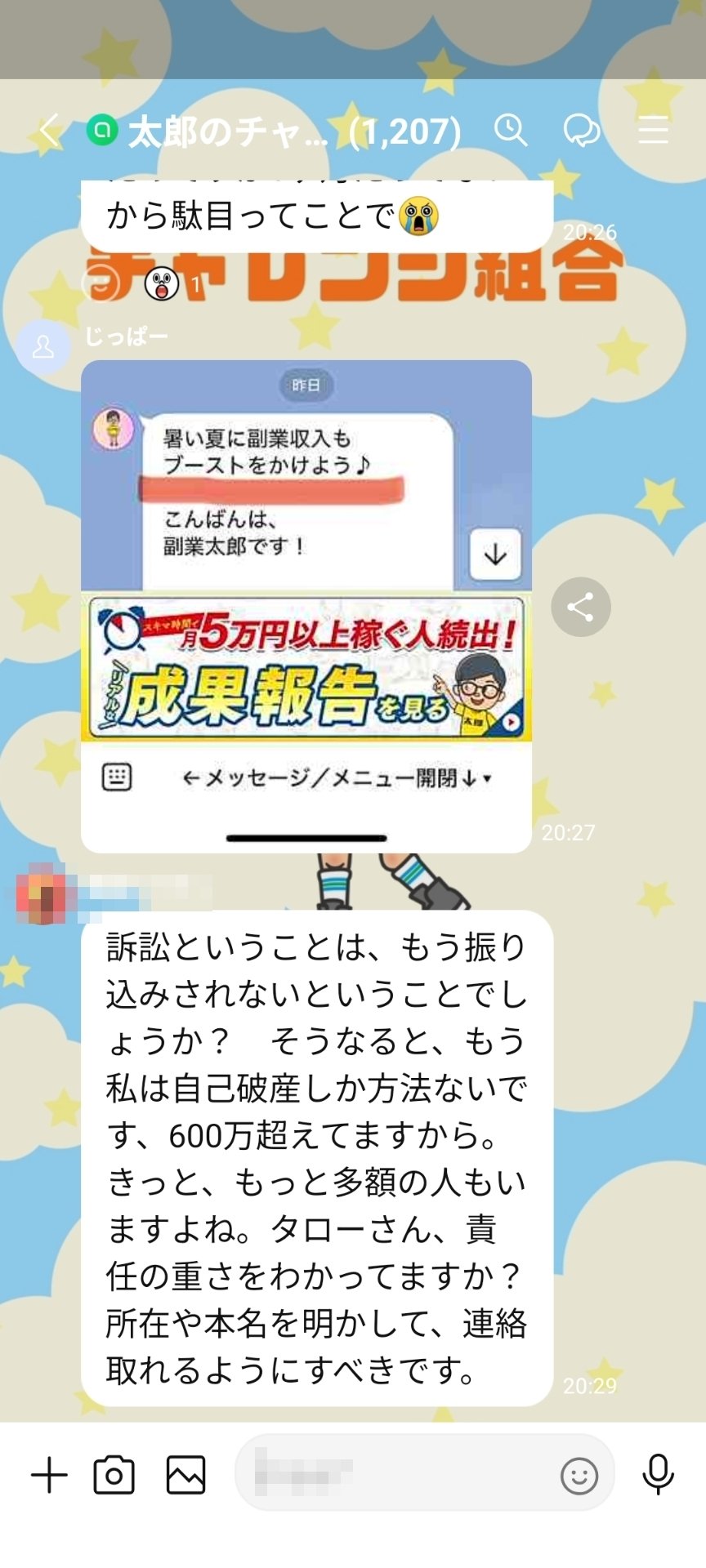The width and height of the screenshot is (706, 1568).
Task: Tap the microphone icon for voice input
Action: [x=659, y=1475]
